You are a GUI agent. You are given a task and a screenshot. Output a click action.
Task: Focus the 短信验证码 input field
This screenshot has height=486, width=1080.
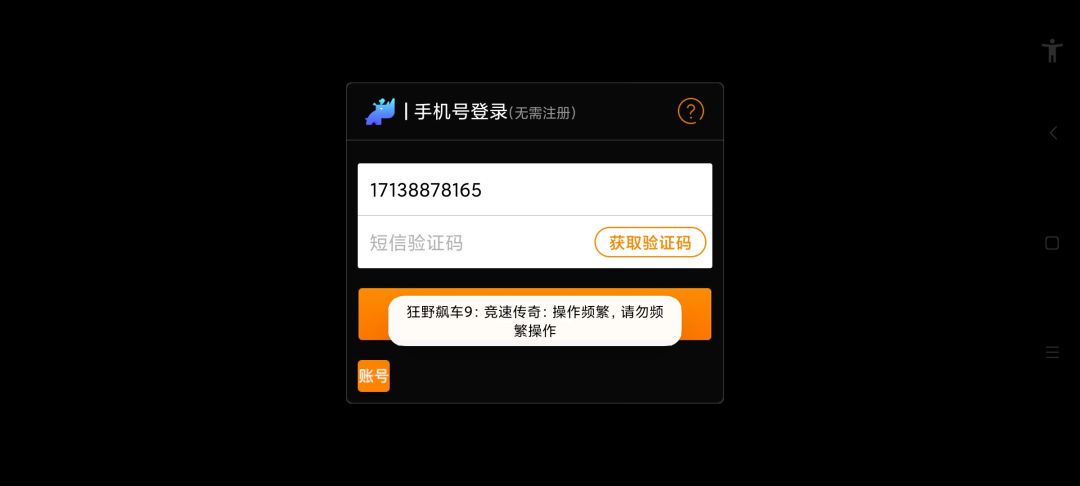coord(475,242)
